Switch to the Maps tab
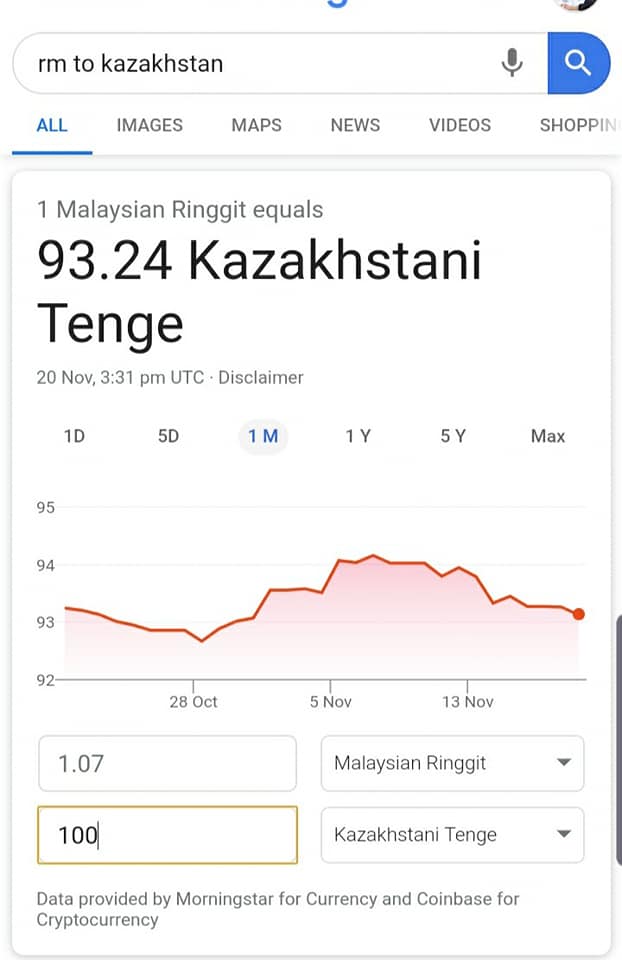Image resolution: width=622 pixels, height=960 pixels. 256,125
